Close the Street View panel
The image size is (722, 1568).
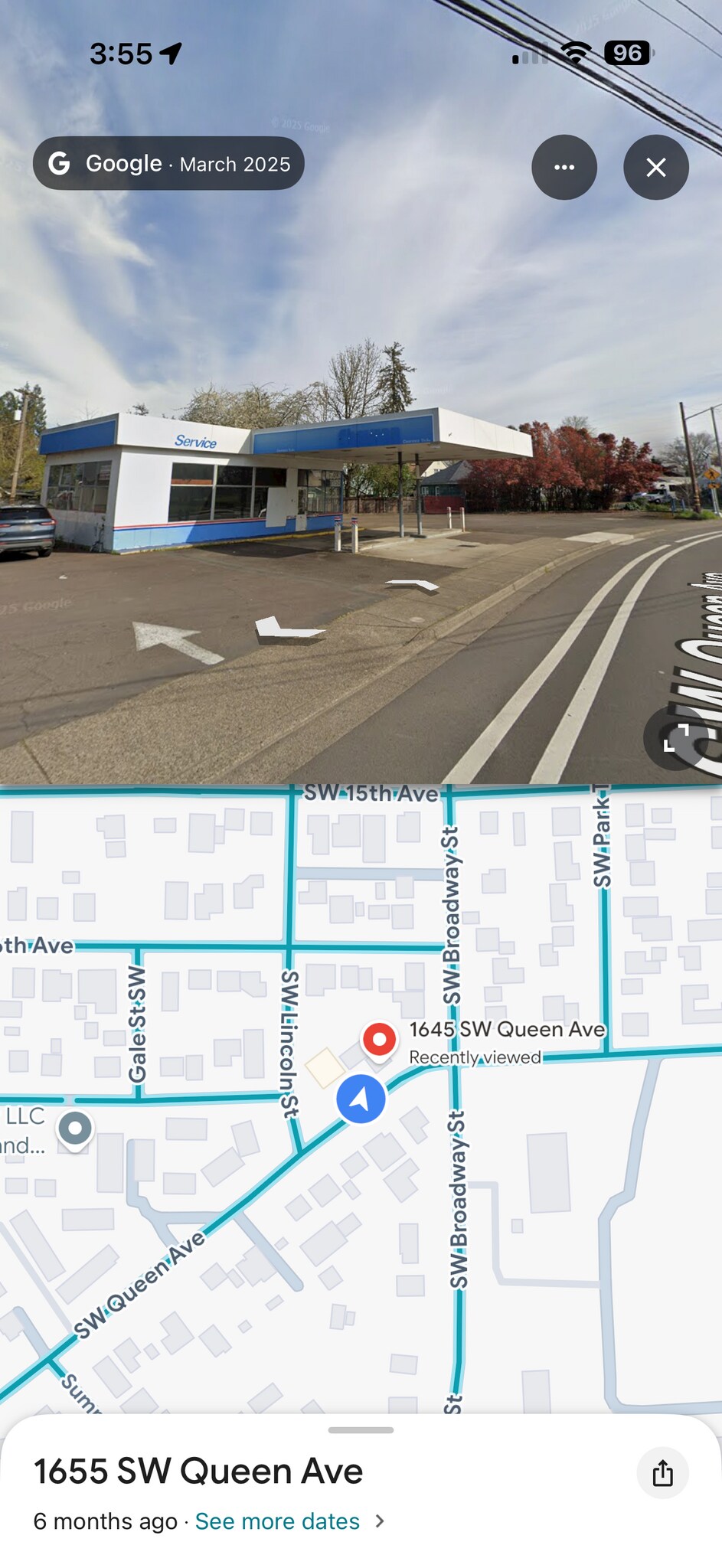tap(656, 168)
